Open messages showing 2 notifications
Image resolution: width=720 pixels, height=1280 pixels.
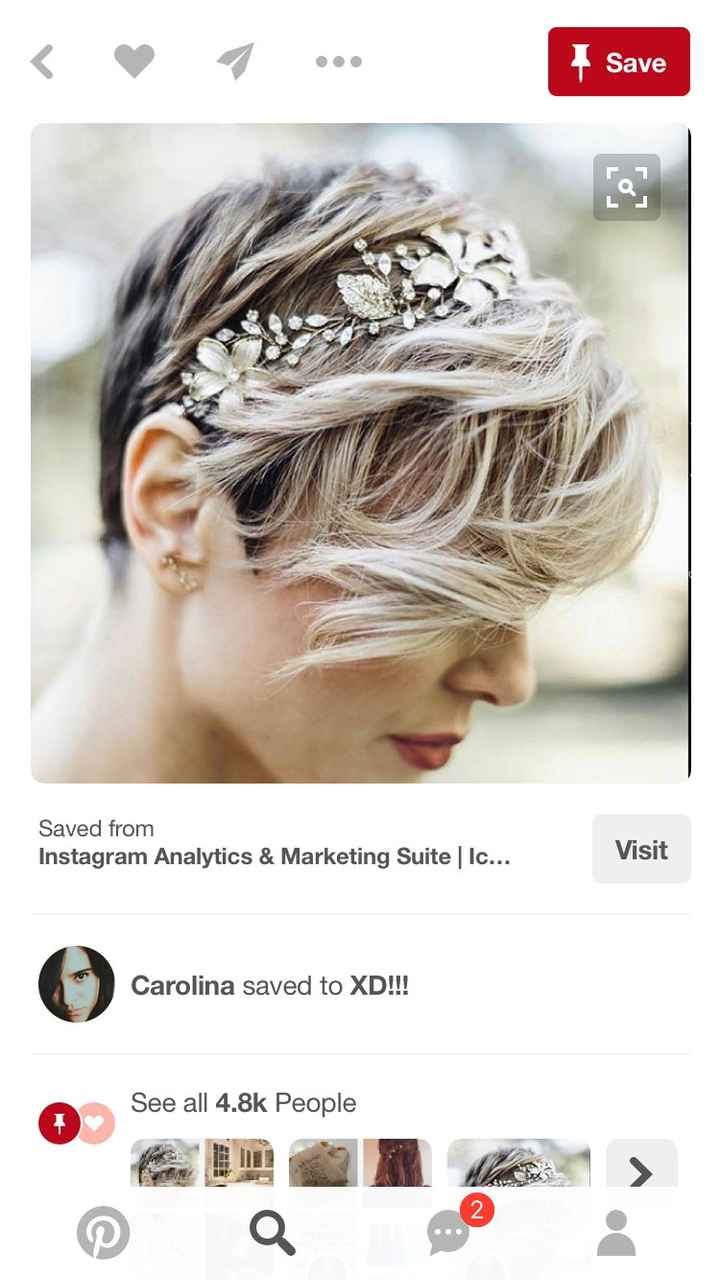(447, 1233)
